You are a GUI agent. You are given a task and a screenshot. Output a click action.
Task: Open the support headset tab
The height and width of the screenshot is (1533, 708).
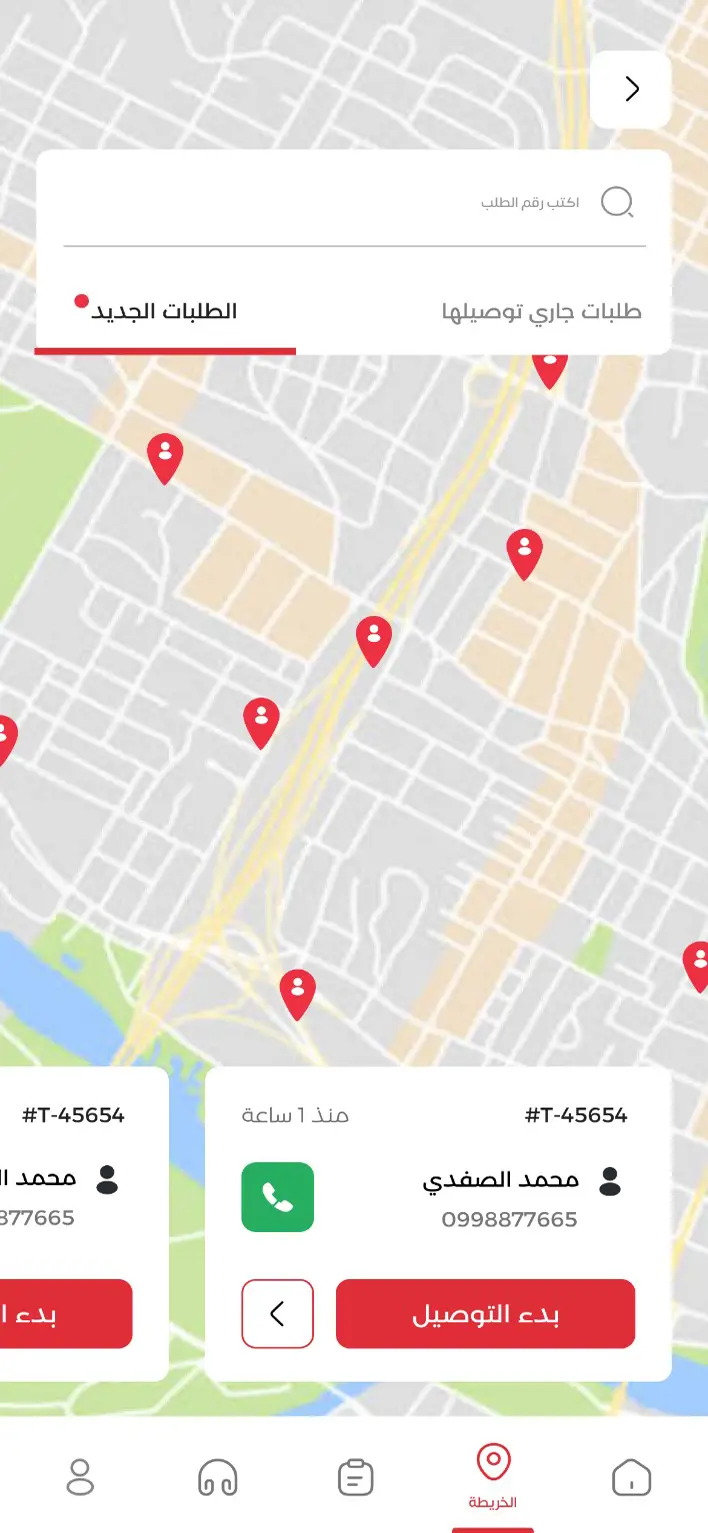[x=217, y=1476]
